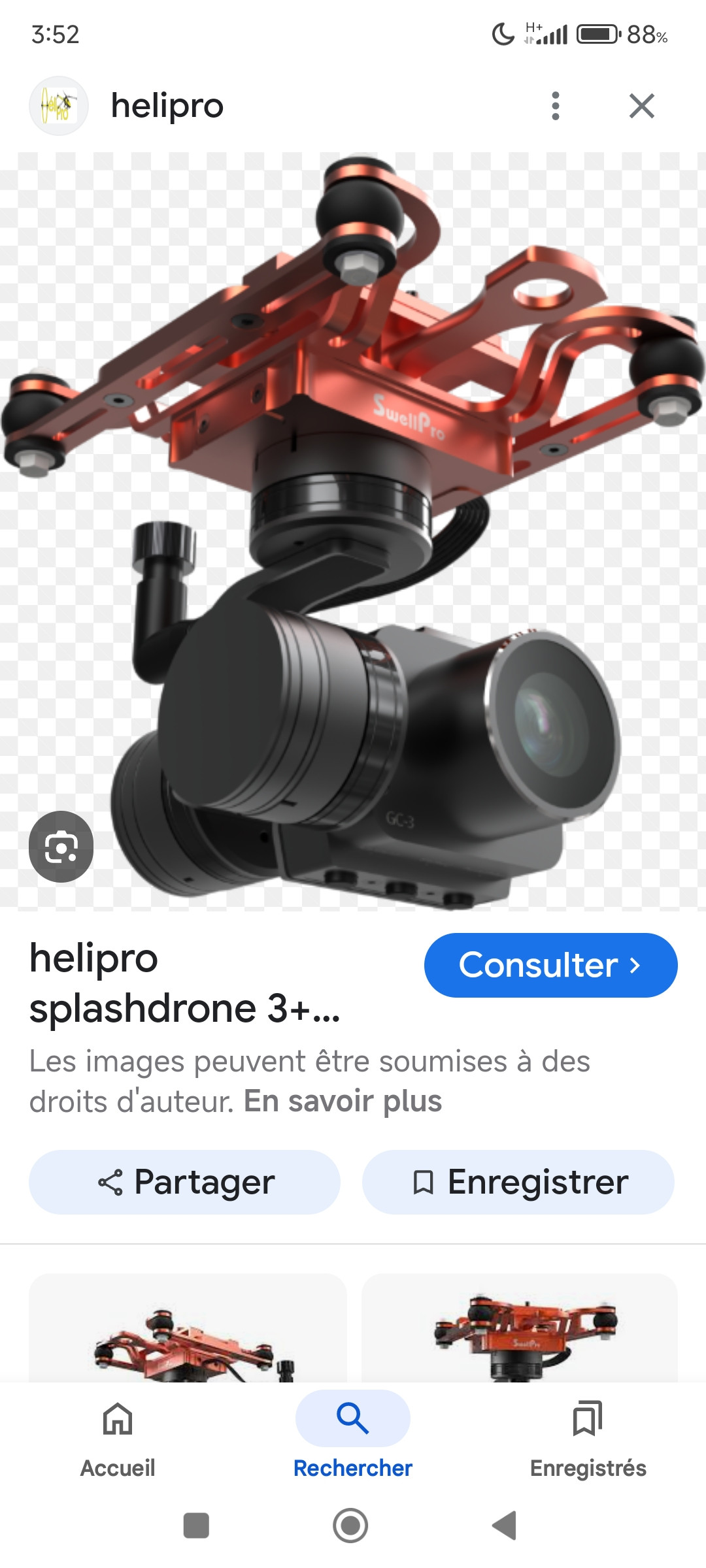This screenshot has width=706, height=1568.
Task: Save the image with Enregistrer
Action: tap(518, 1182)
